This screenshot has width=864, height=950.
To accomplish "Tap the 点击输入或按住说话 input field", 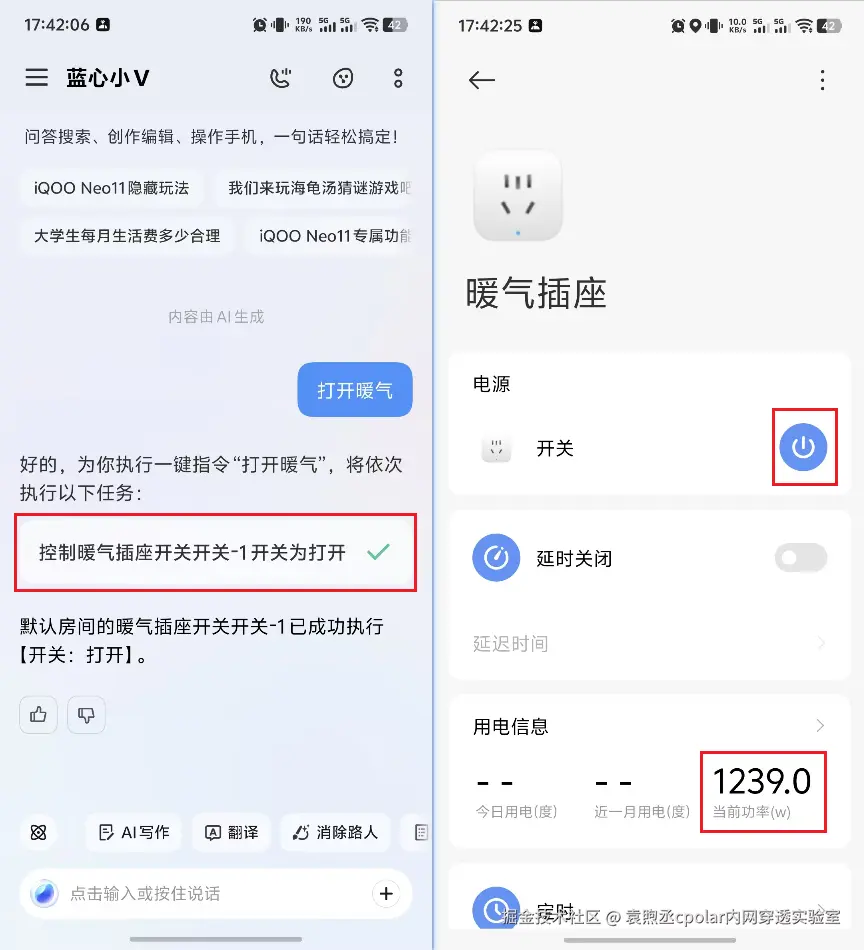I will 200,893.
